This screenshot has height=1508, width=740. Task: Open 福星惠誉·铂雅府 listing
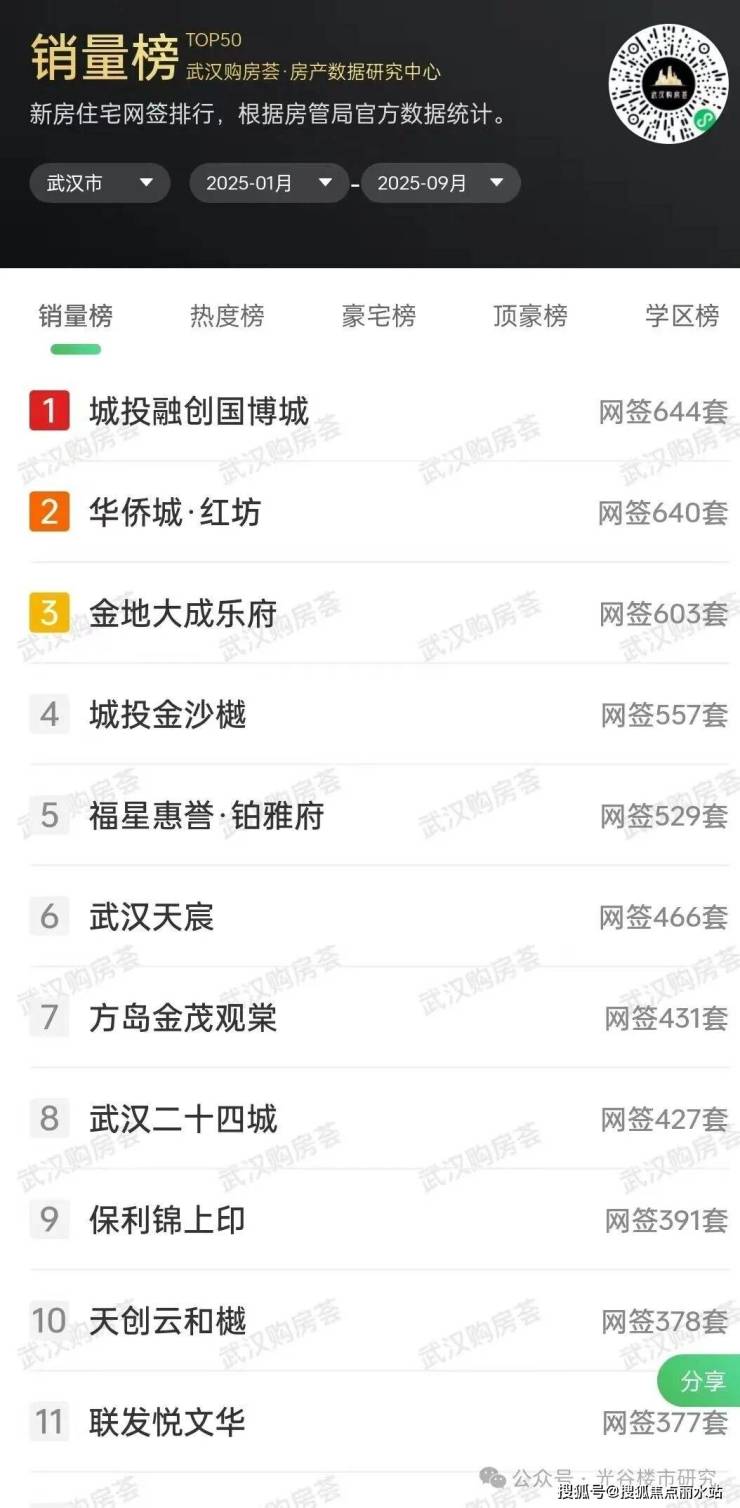pyautogui.click(x=207, y=816)
